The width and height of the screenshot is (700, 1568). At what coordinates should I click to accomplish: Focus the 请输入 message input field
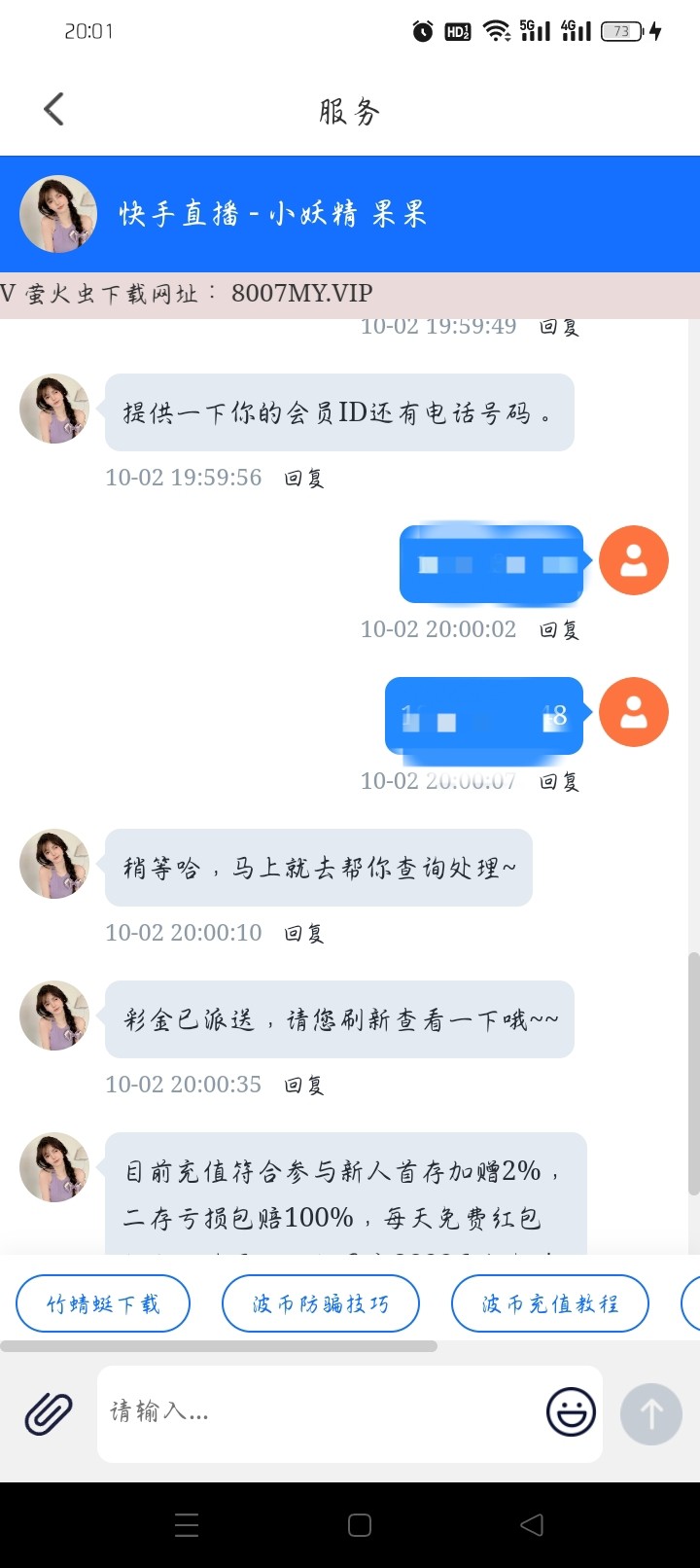pos(321,1412)
